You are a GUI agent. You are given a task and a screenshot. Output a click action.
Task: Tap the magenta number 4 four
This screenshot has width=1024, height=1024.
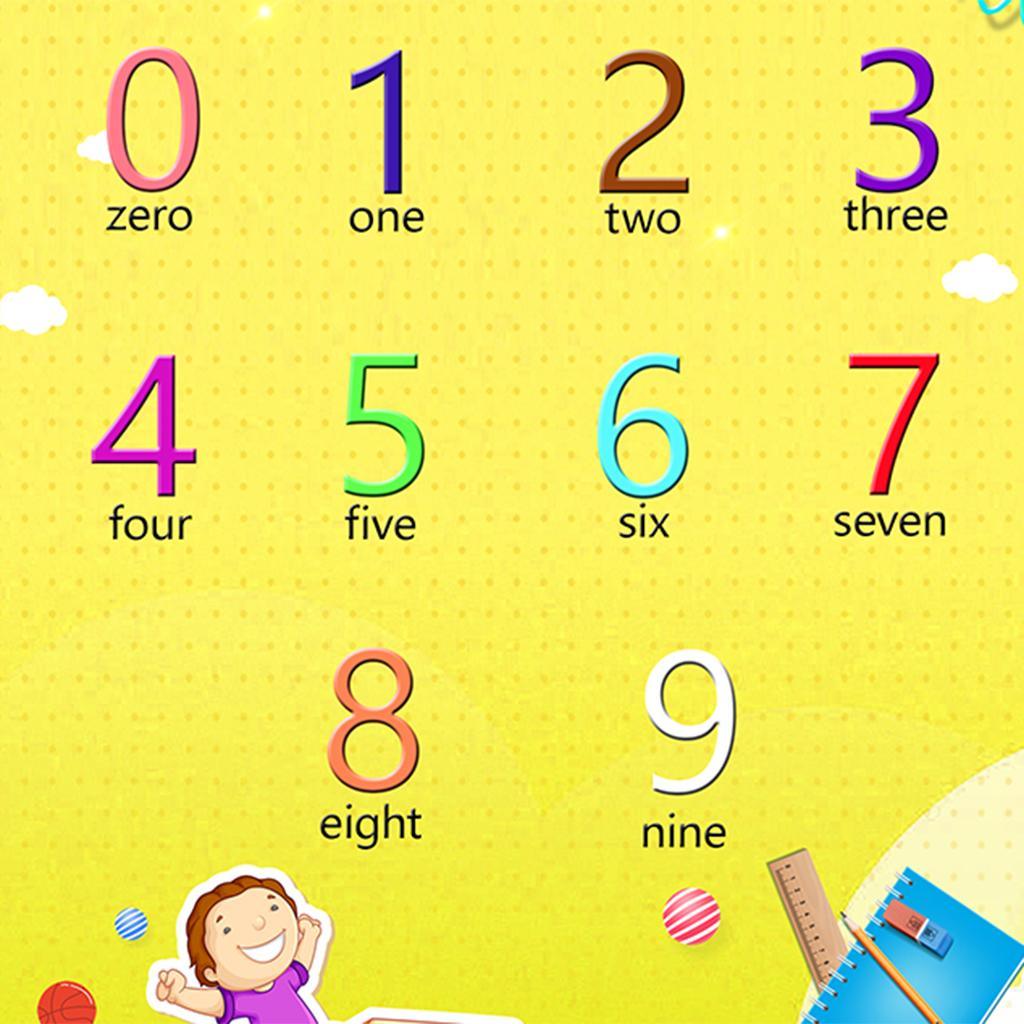click(145, 428)
